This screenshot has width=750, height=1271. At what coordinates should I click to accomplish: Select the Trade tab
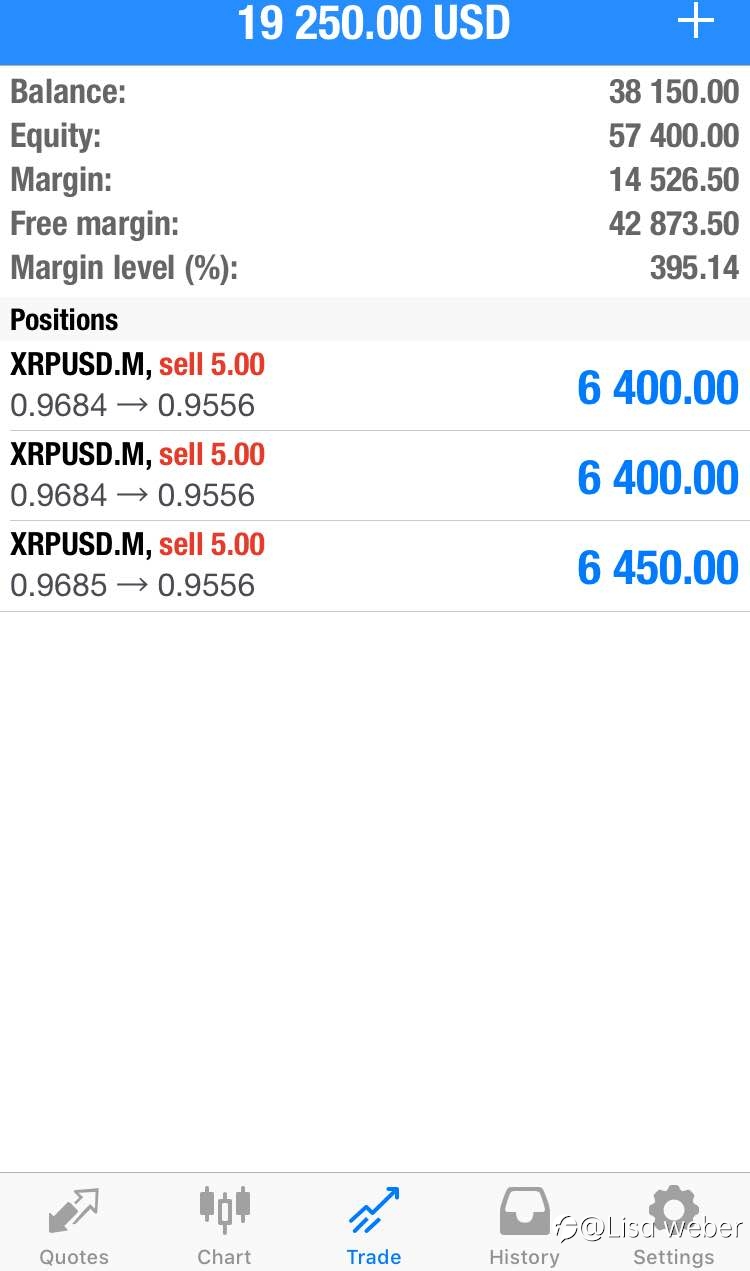(x=374, y=1226)
